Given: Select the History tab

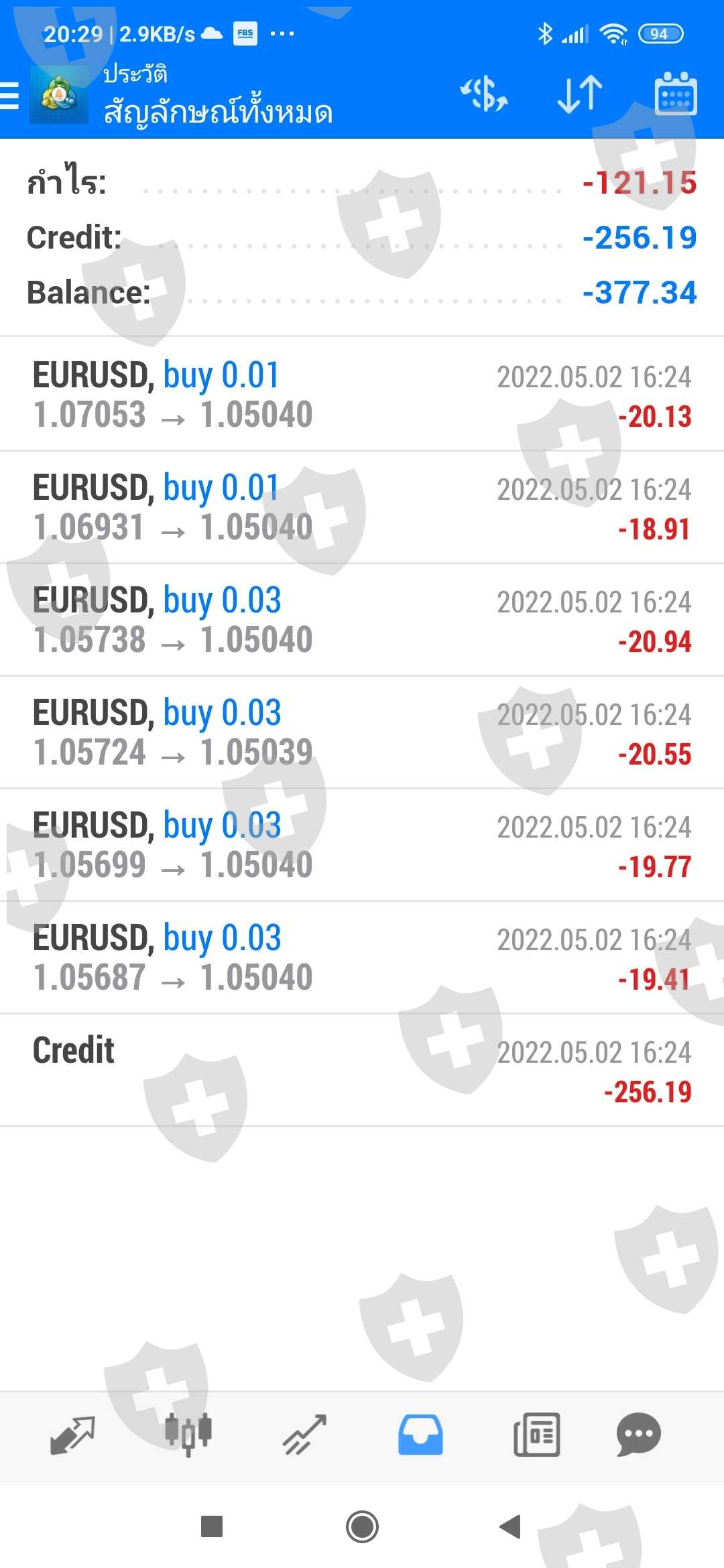Looking at the screenshot, I should [x=420, y=1435].
